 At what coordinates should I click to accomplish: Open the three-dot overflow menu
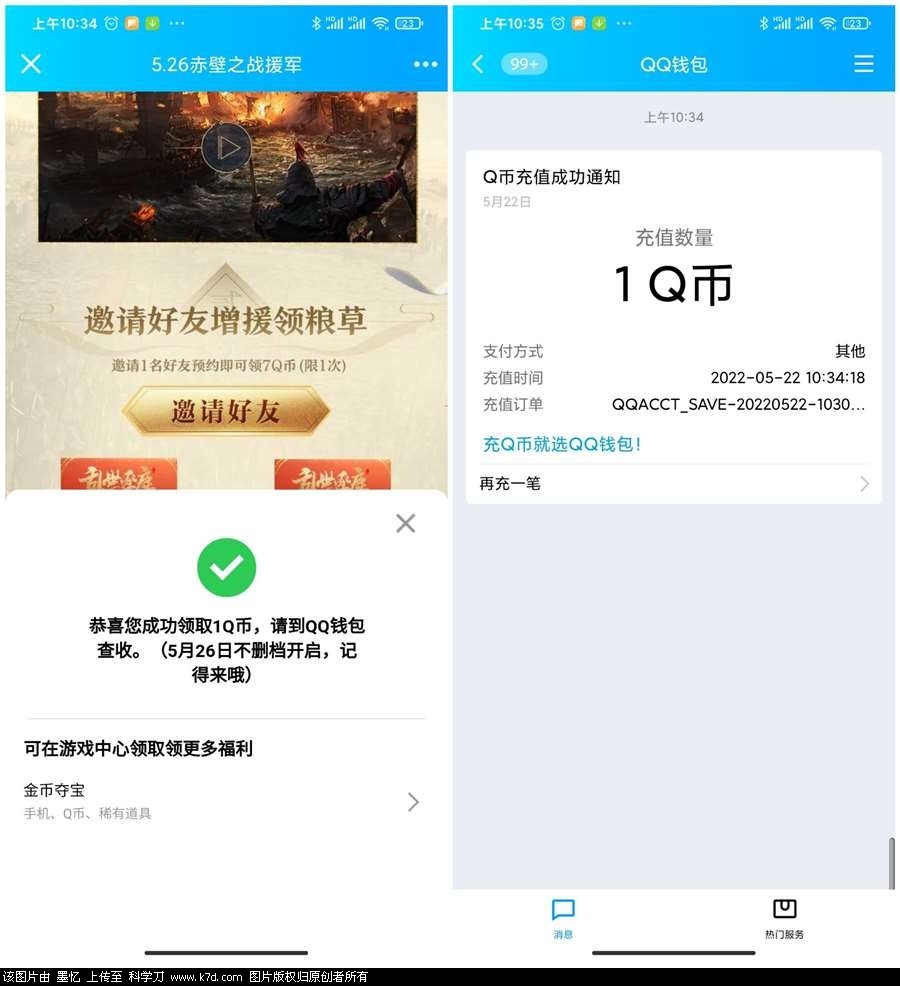tap(425, 64)
